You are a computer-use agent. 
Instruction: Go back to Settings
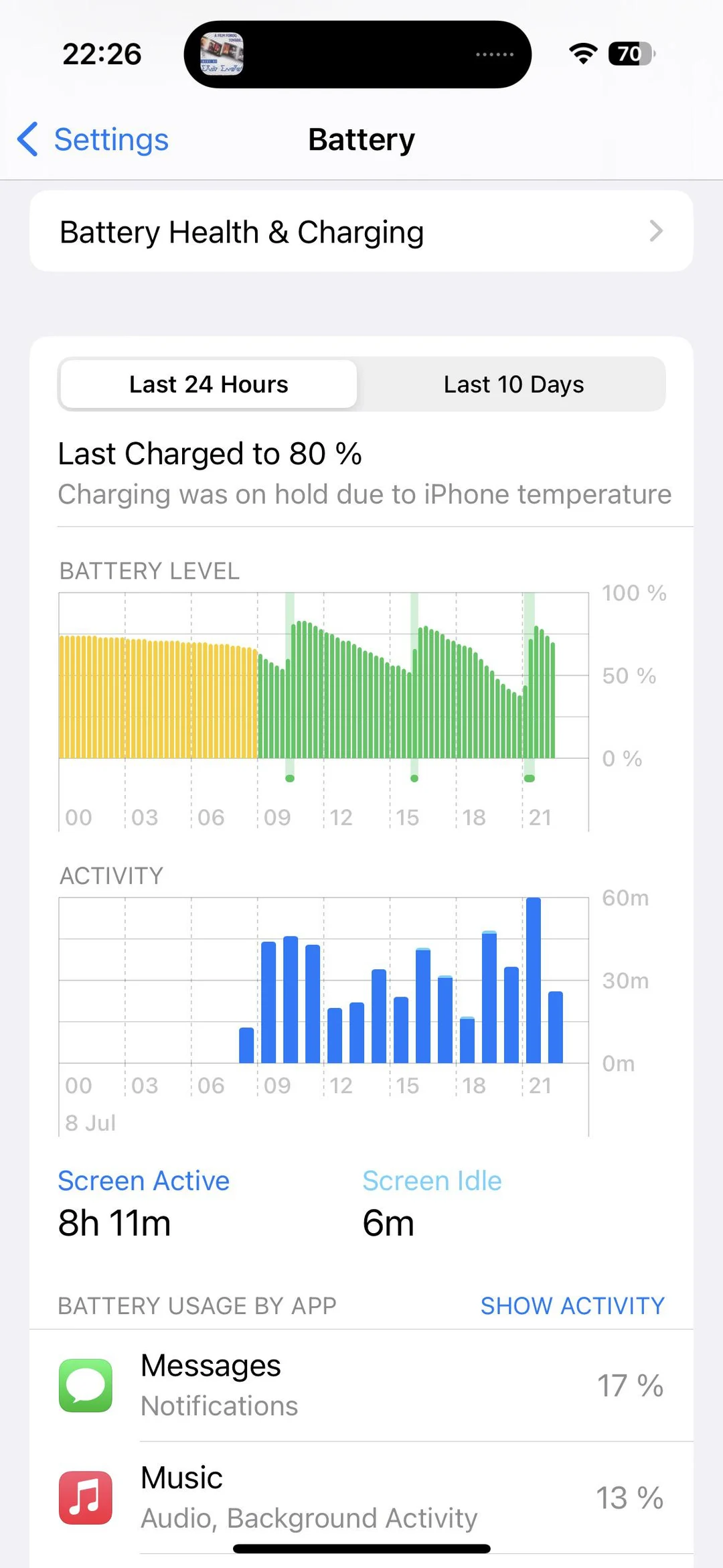94,139
